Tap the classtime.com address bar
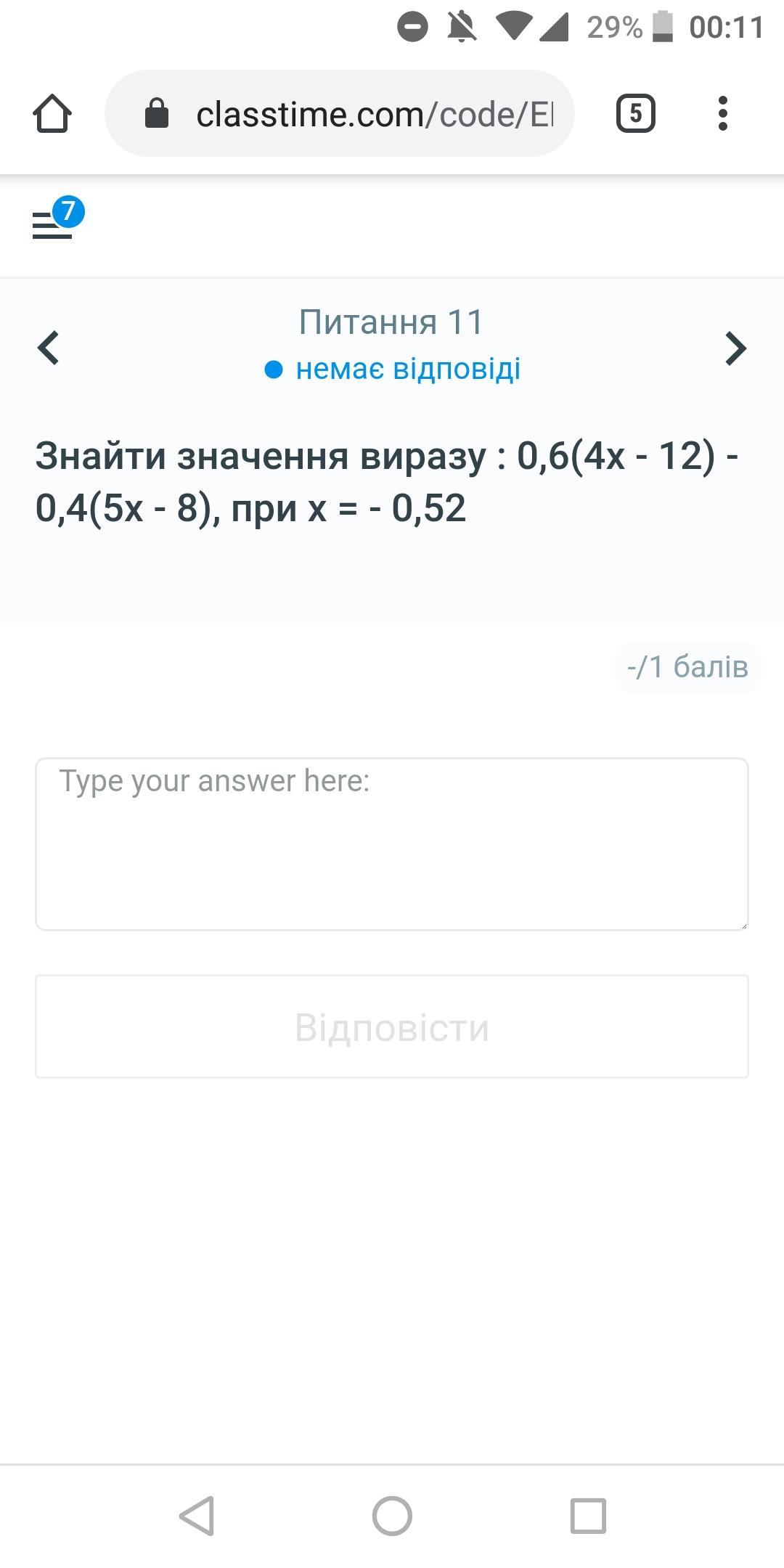The width and height of the screenshot is (784, 1568). 363,114
